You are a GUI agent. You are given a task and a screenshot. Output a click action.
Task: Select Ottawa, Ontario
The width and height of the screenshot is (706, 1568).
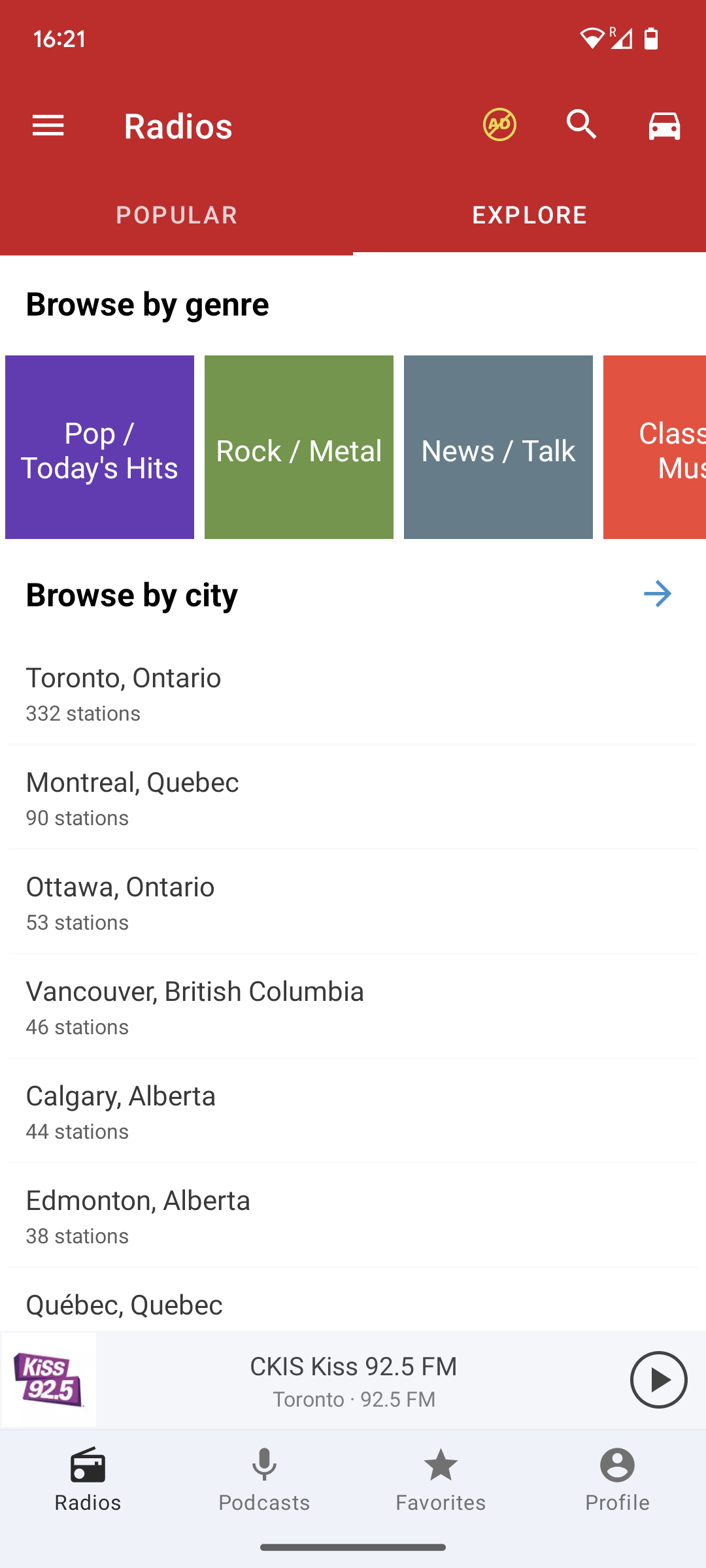coord(353,902)
